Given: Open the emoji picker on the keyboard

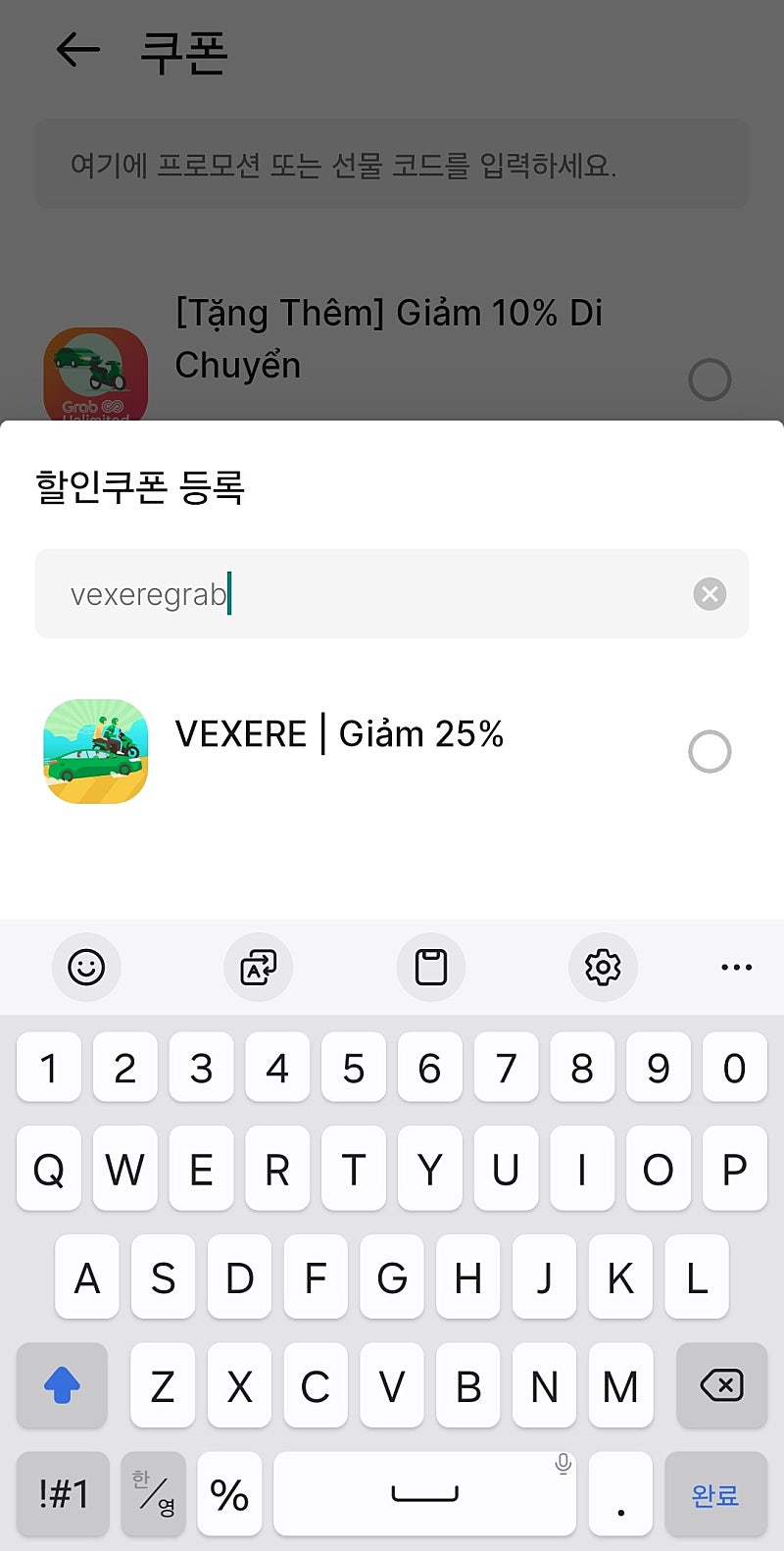Looking at the screenshot, I should click(x=86, y=968).
